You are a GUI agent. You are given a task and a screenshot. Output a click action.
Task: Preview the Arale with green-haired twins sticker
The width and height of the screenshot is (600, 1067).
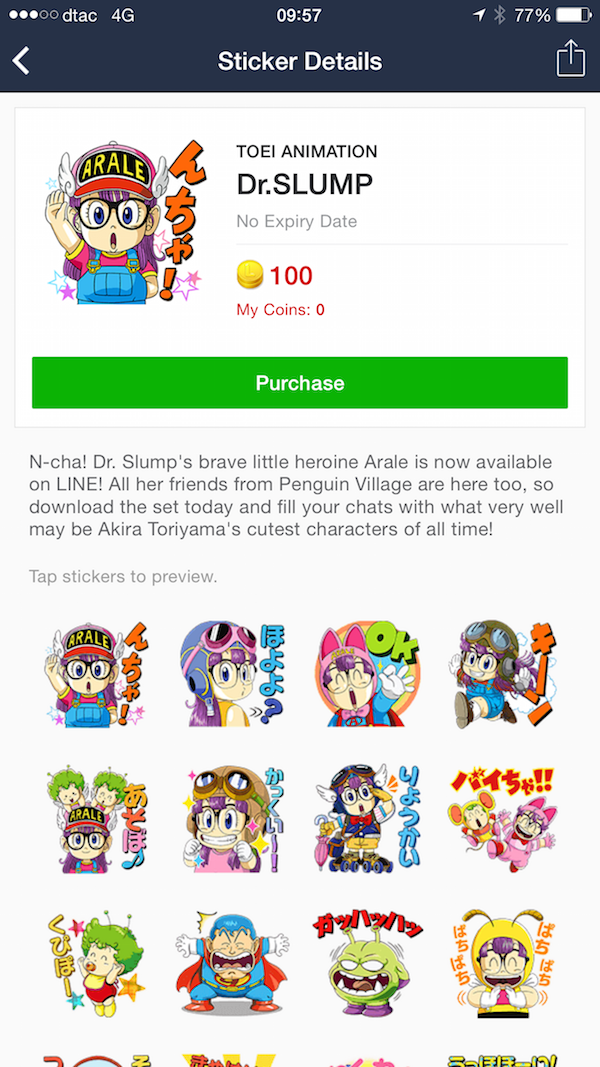click(97, 819)
